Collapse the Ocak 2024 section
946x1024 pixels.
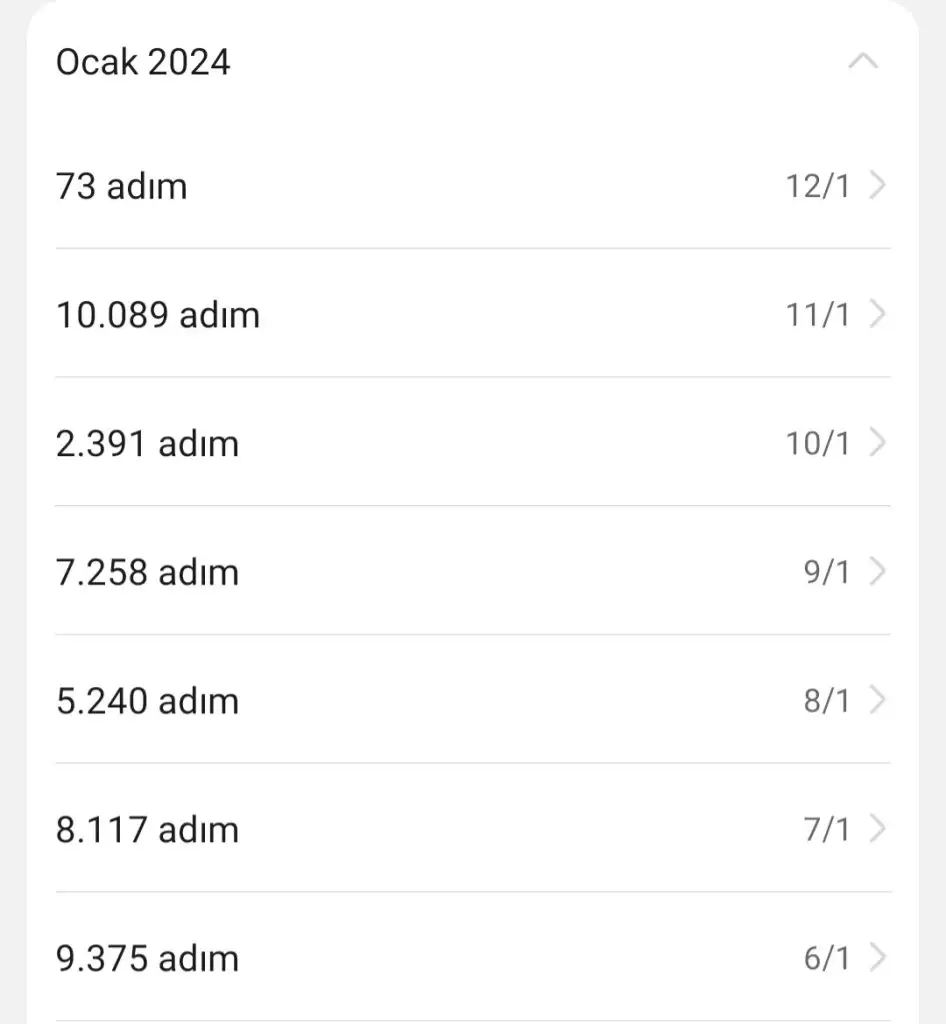[x=863, y=62]
